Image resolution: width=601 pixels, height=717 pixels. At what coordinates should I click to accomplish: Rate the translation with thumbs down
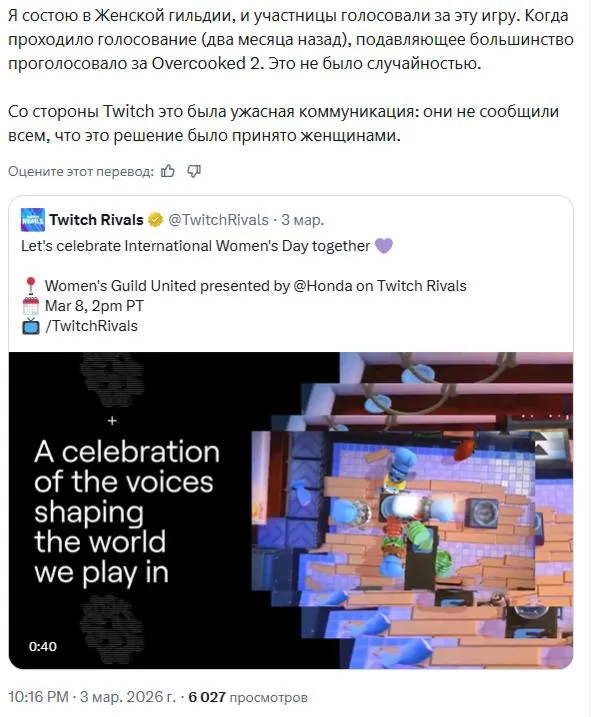[194, 171]
